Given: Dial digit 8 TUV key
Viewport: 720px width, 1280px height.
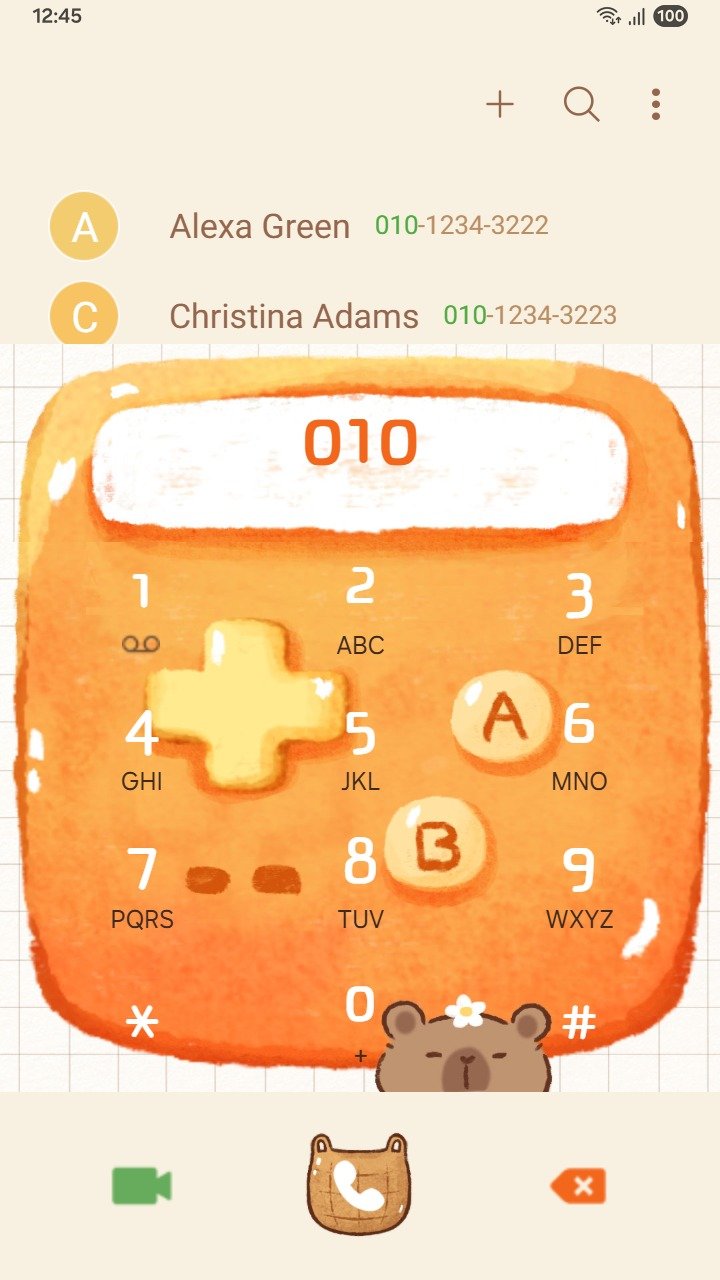Looking at the screenshot, I should click(360, 882).
